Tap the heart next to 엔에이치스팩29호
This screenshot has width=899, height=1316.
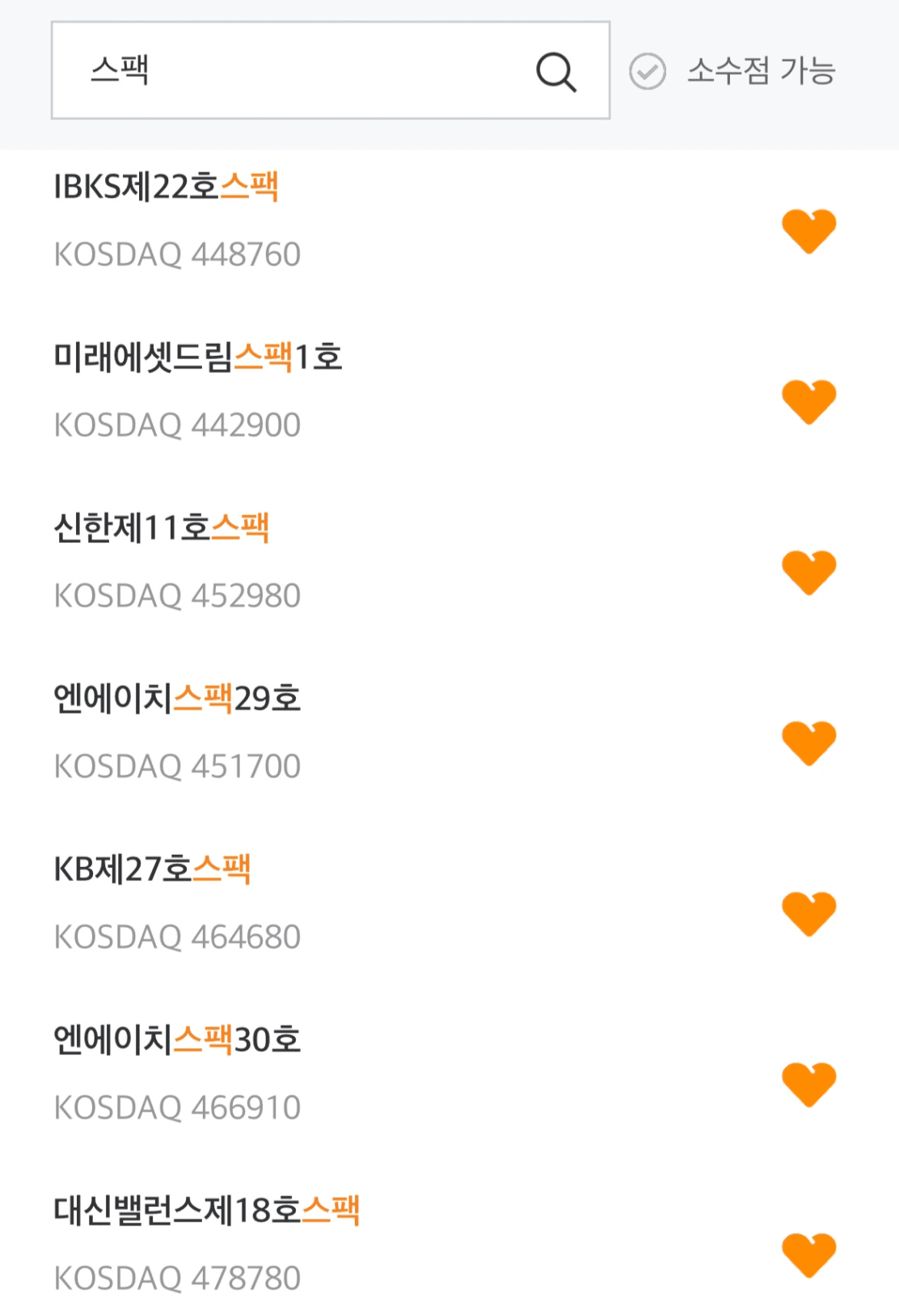pos(808,743)
